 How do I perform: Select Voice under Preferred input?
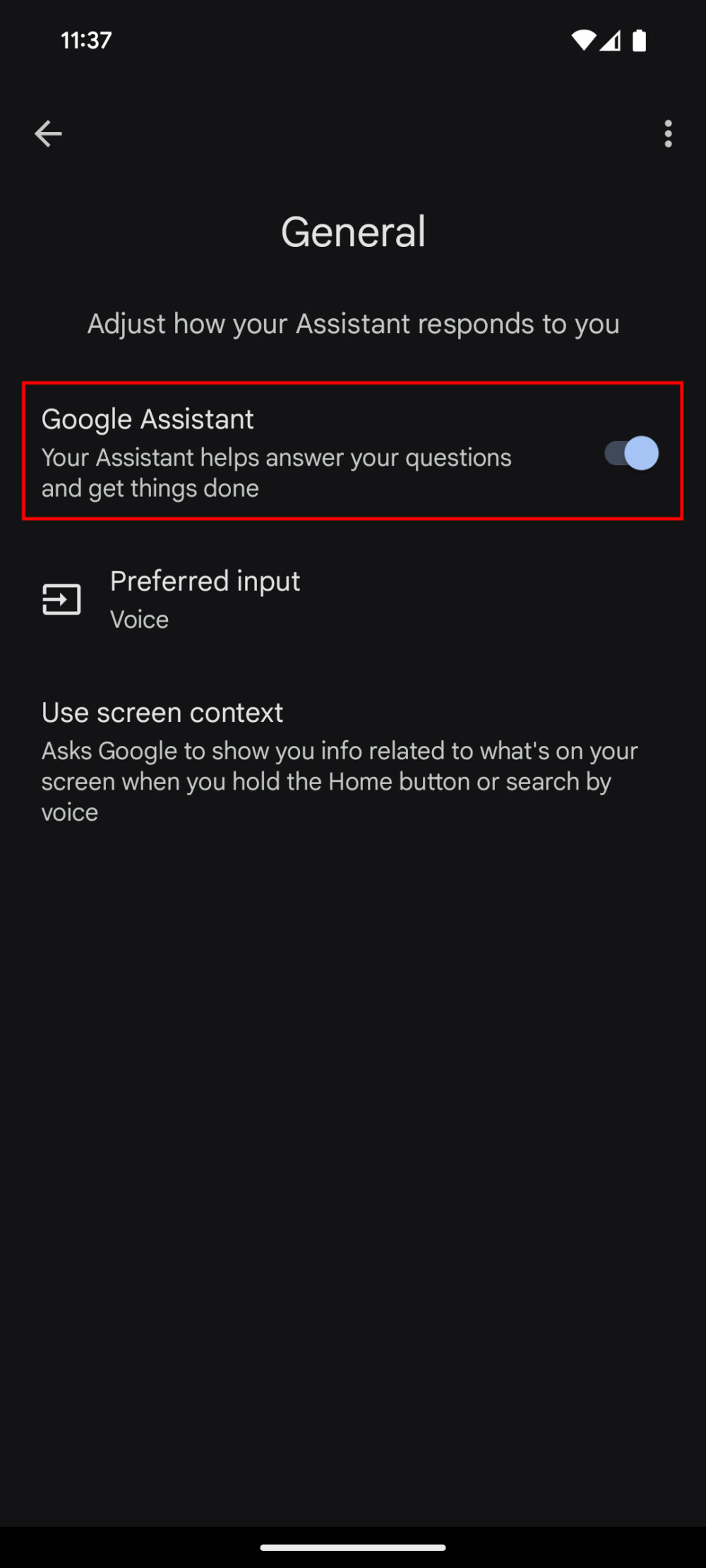tap(138, 619)
